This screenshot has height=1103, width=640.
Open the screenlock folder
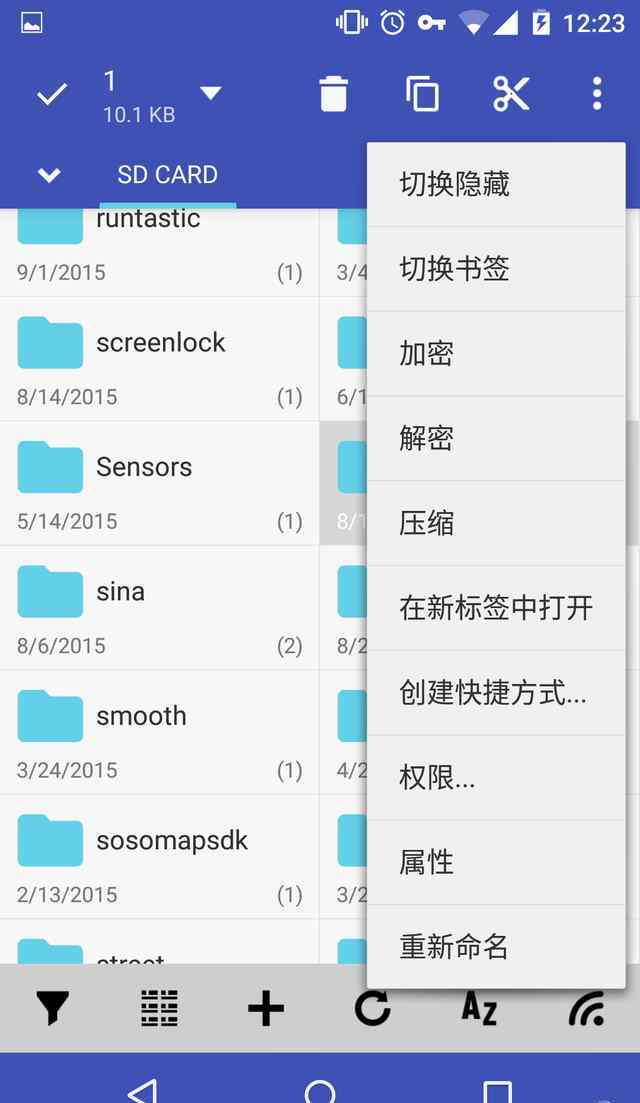coord(160,359)
